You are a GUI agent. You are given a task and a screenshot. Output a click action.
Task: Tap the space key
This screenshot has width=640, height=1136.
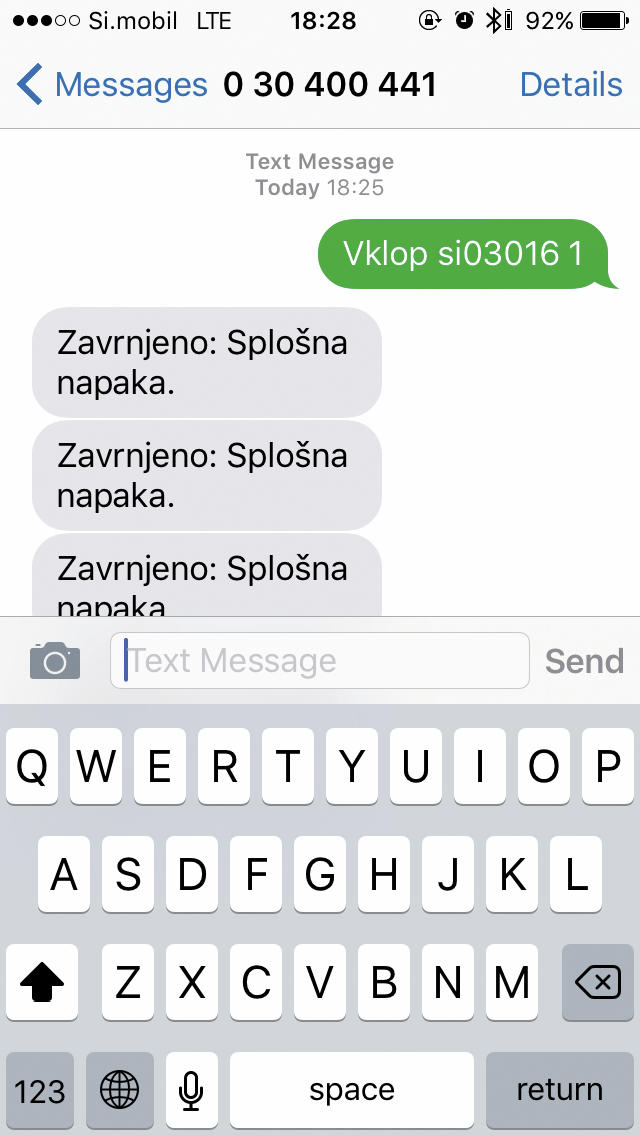[x=351, y=1089]
